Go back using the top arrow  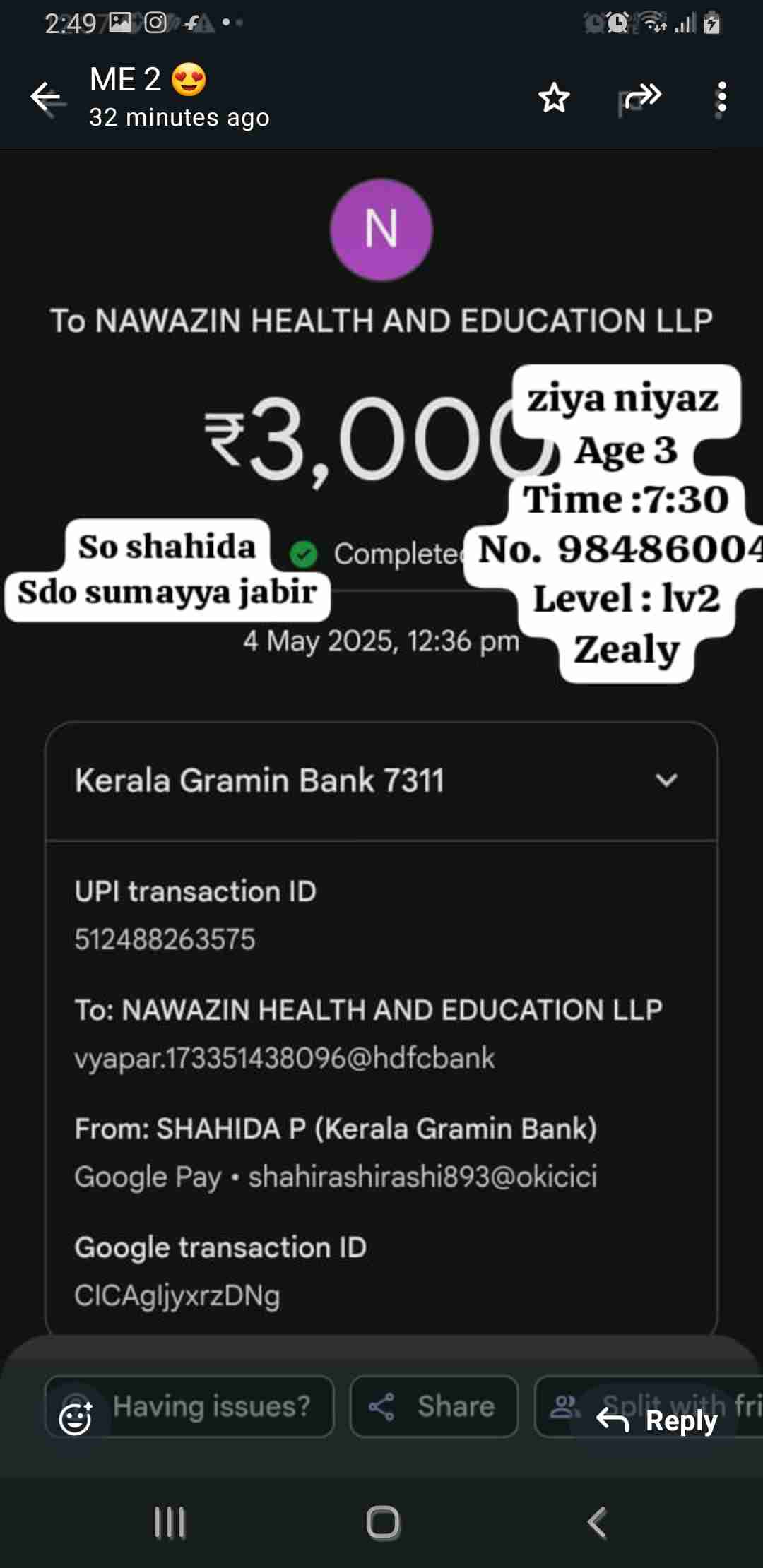click(47, 97)
